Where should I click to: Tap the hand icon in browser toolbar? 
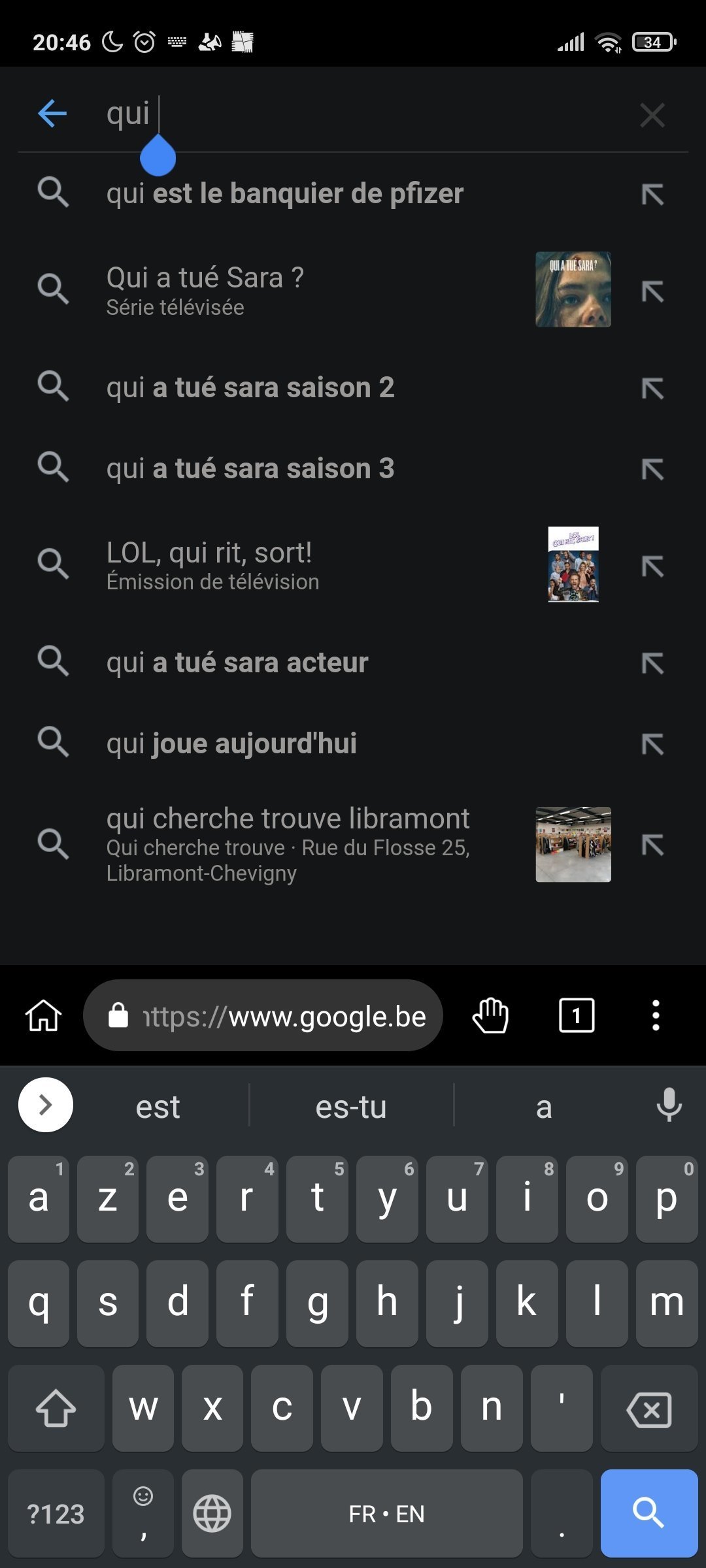click(x=490, y=1016)
